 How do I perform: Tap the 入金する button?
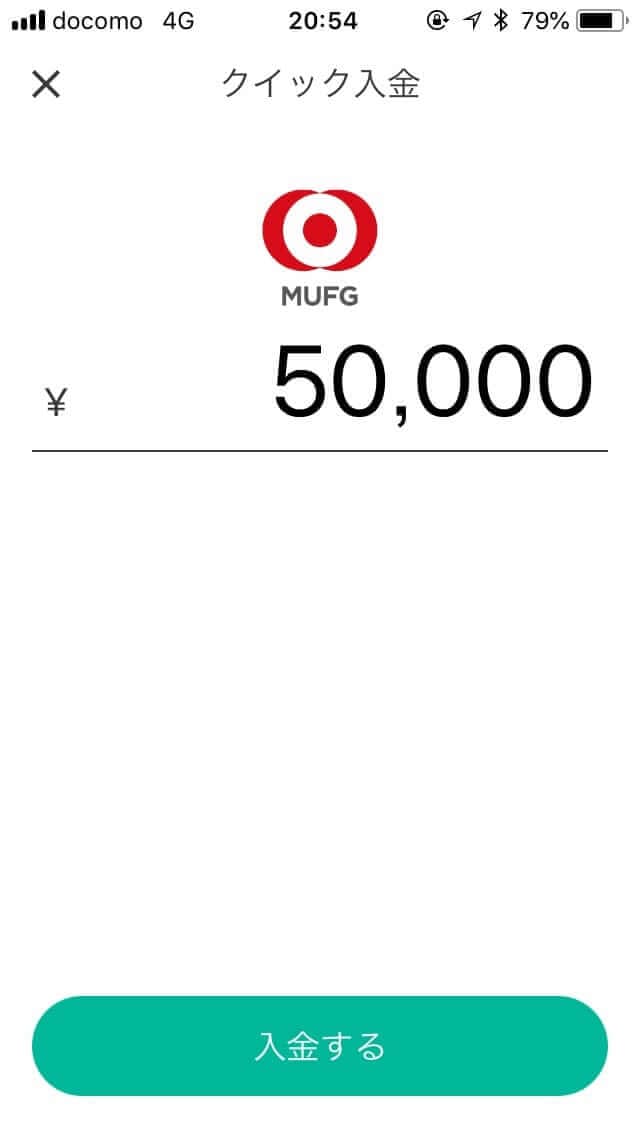(320, 1045)
